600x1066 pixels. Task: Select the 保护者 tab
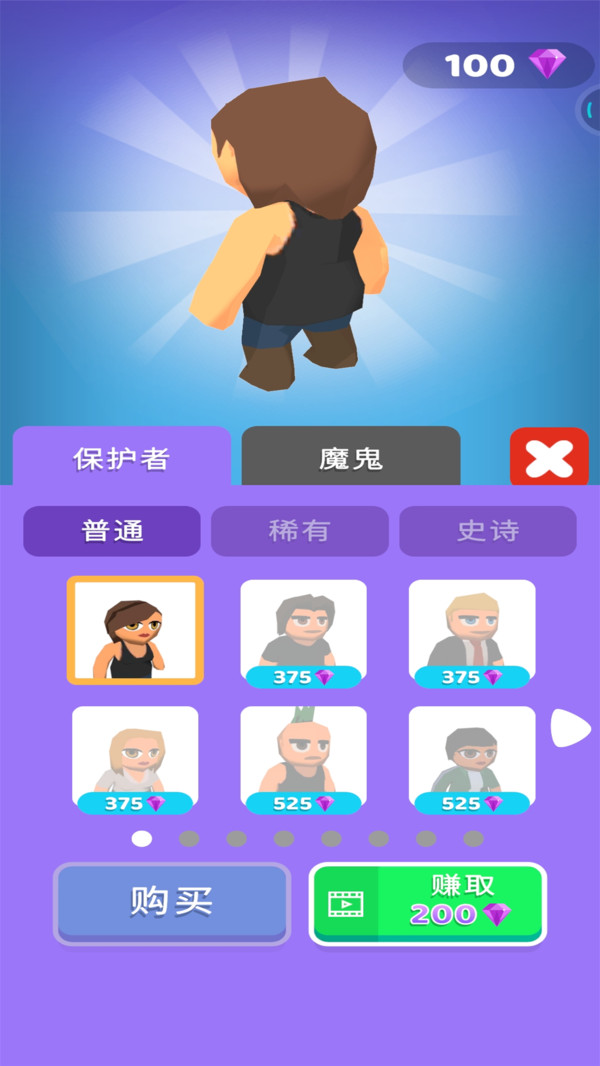(122, 459)
